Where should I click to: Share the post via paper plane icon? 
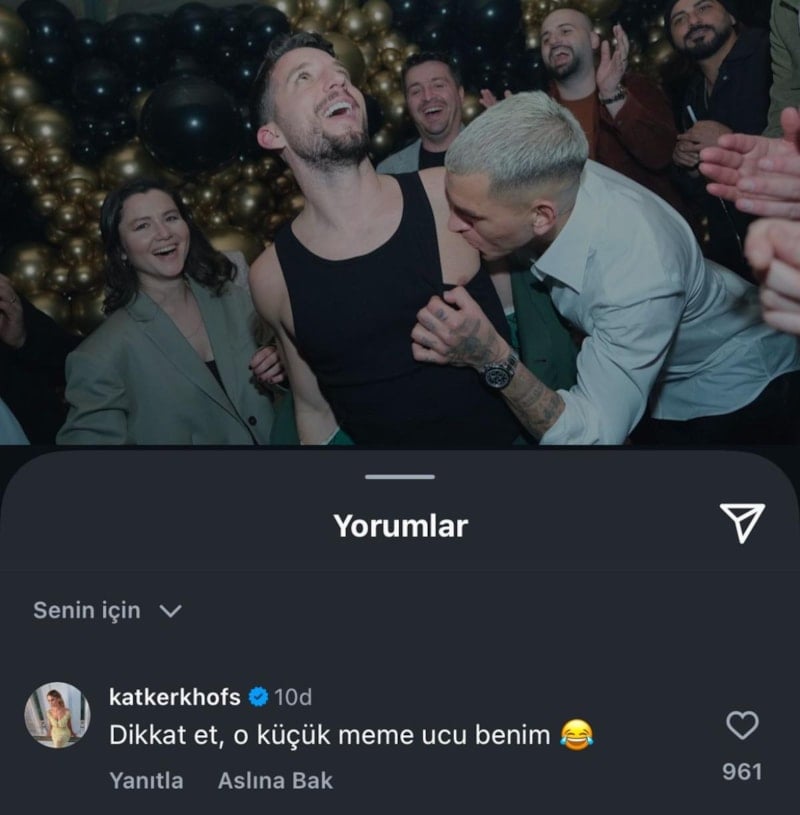(x=742, y=522)
